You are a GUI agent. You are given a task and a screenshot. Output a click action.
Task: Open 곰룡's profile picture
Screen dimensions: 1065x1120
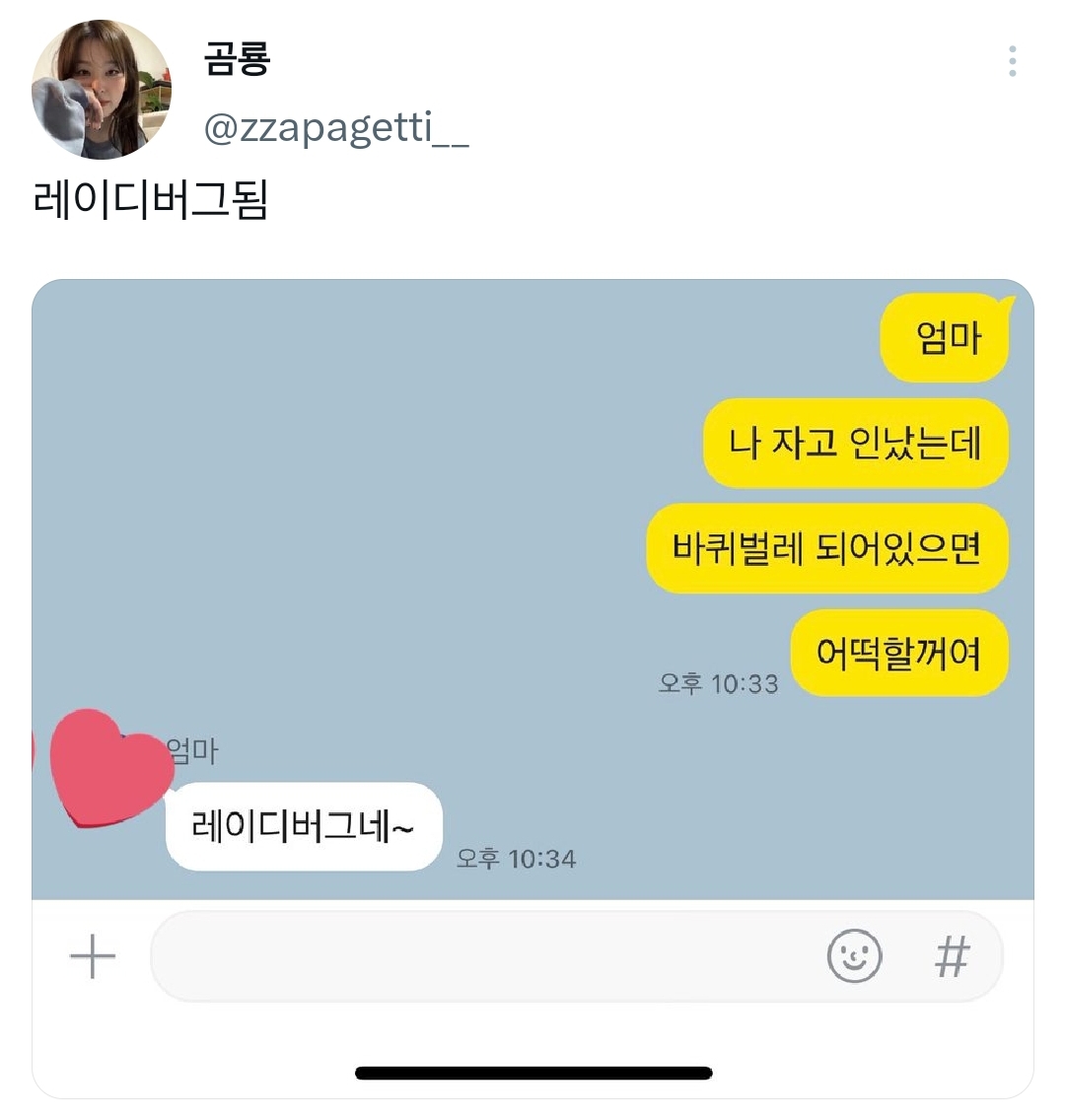click(102, 90)
